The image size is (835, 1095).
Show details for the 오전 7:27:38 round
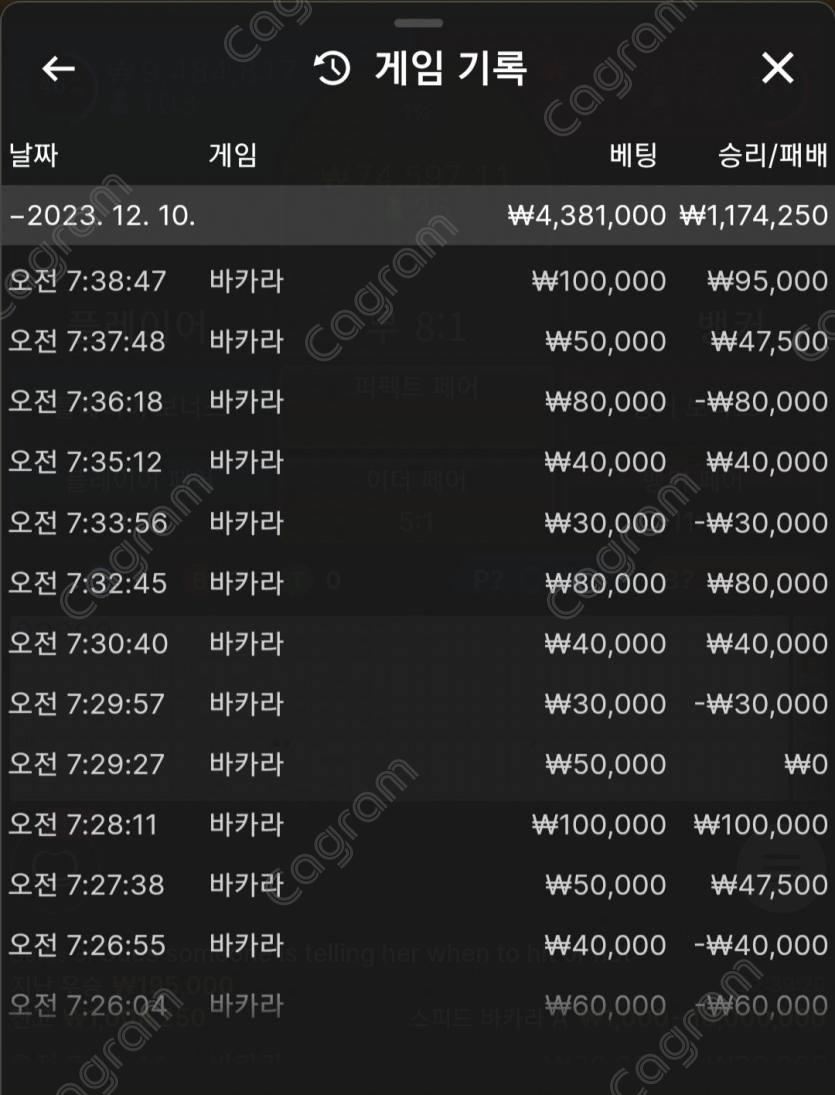417,885
